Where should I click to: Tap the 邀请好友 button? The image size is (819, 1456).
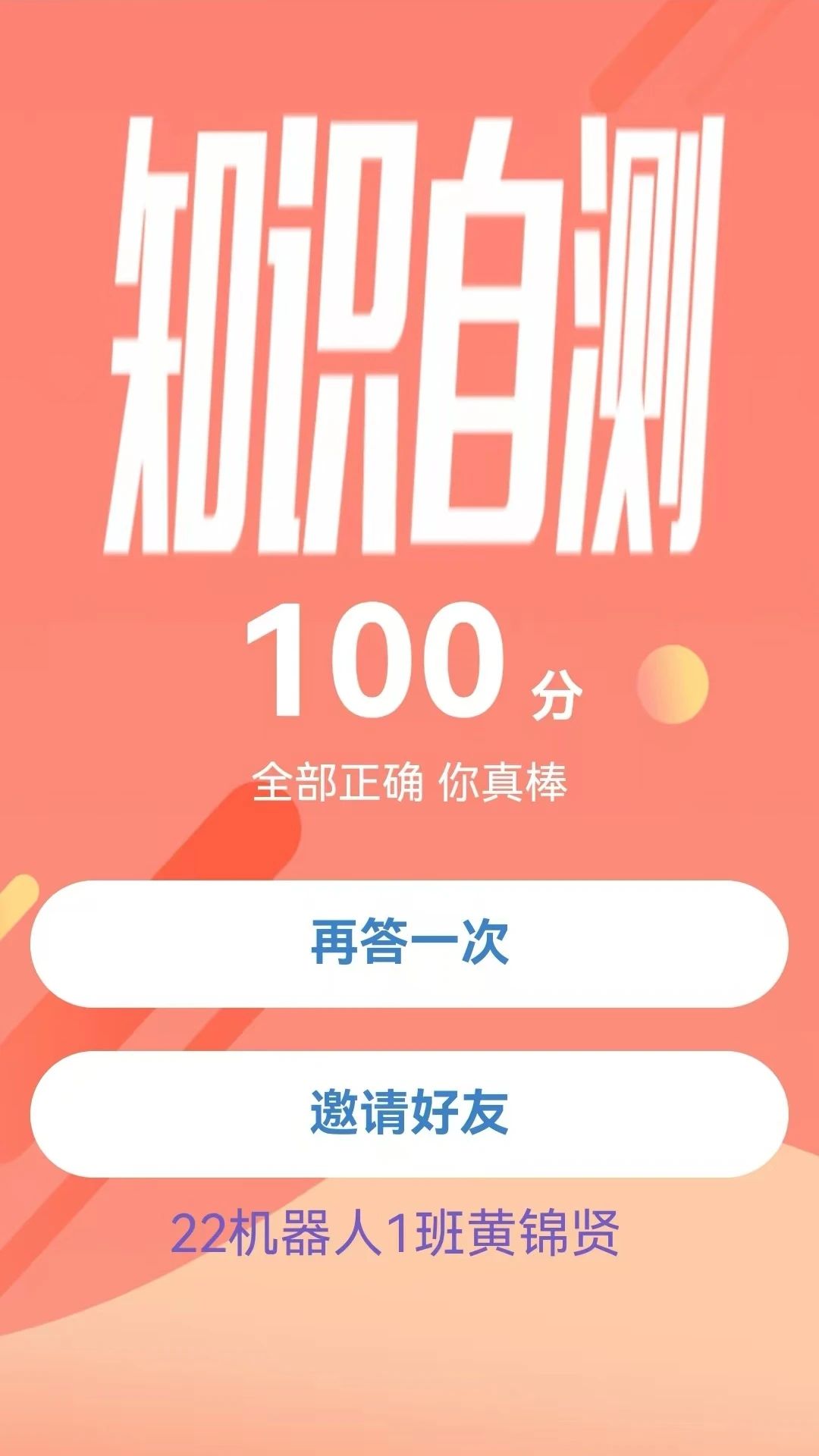409,1113
